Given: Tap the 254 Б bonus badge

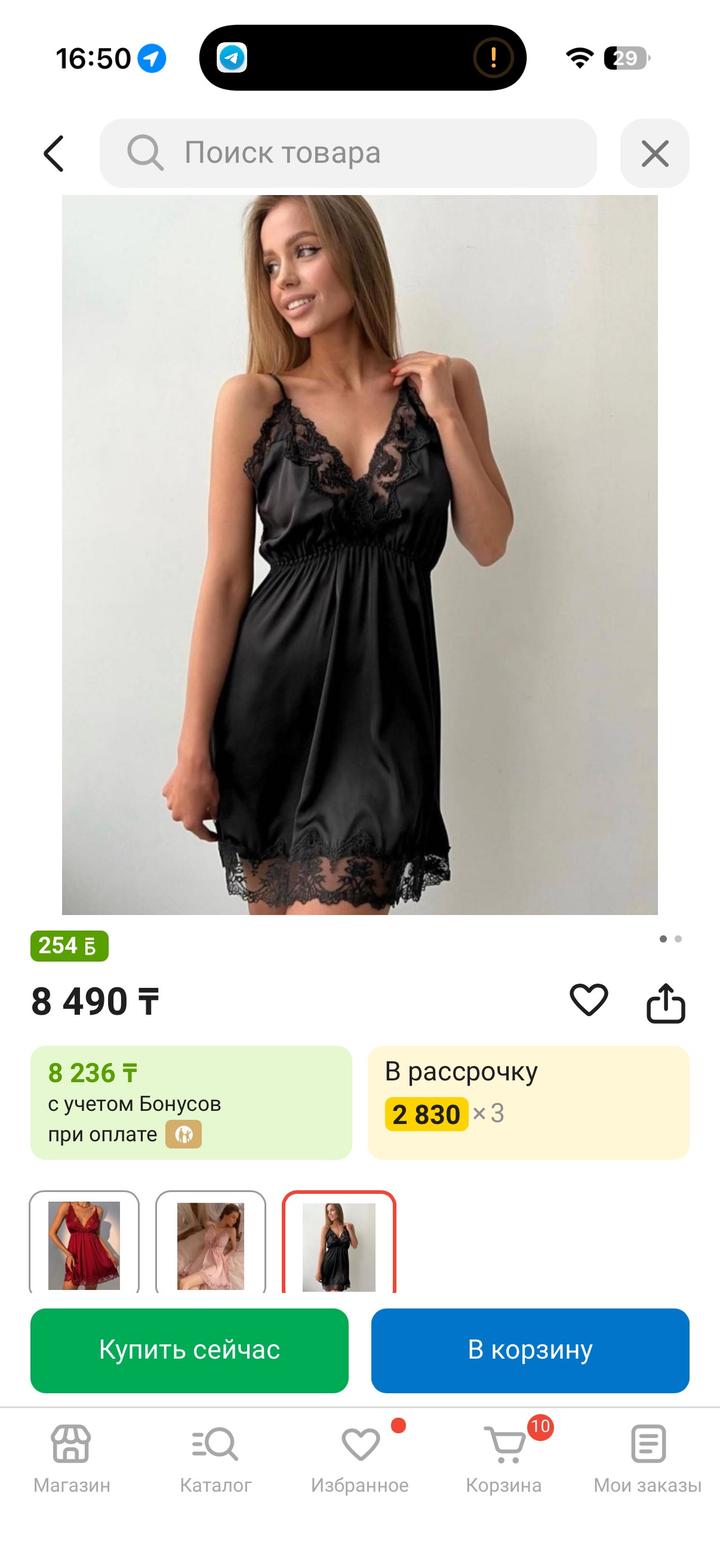Looking at the screenshot, I should point(68,945).
